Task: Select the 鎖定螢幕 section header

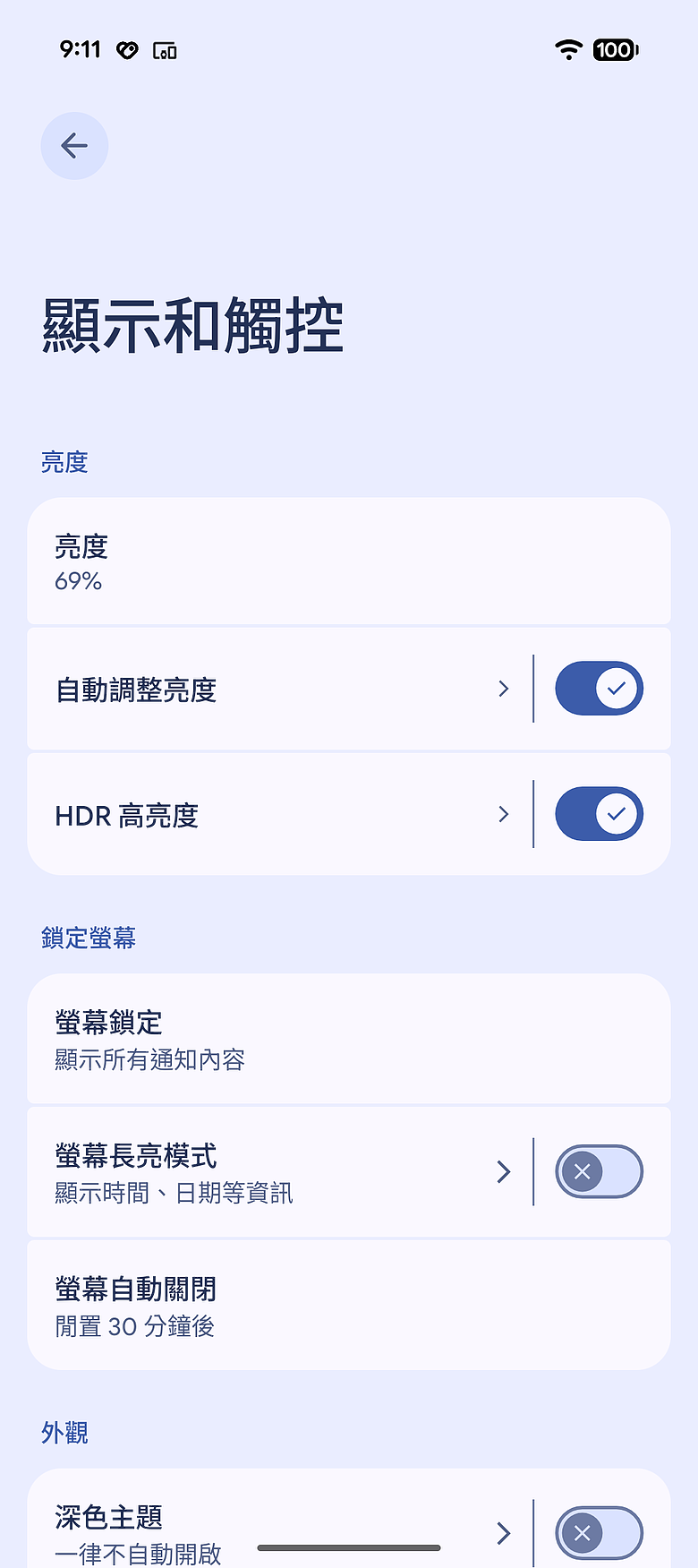Action: coord(88,938)
